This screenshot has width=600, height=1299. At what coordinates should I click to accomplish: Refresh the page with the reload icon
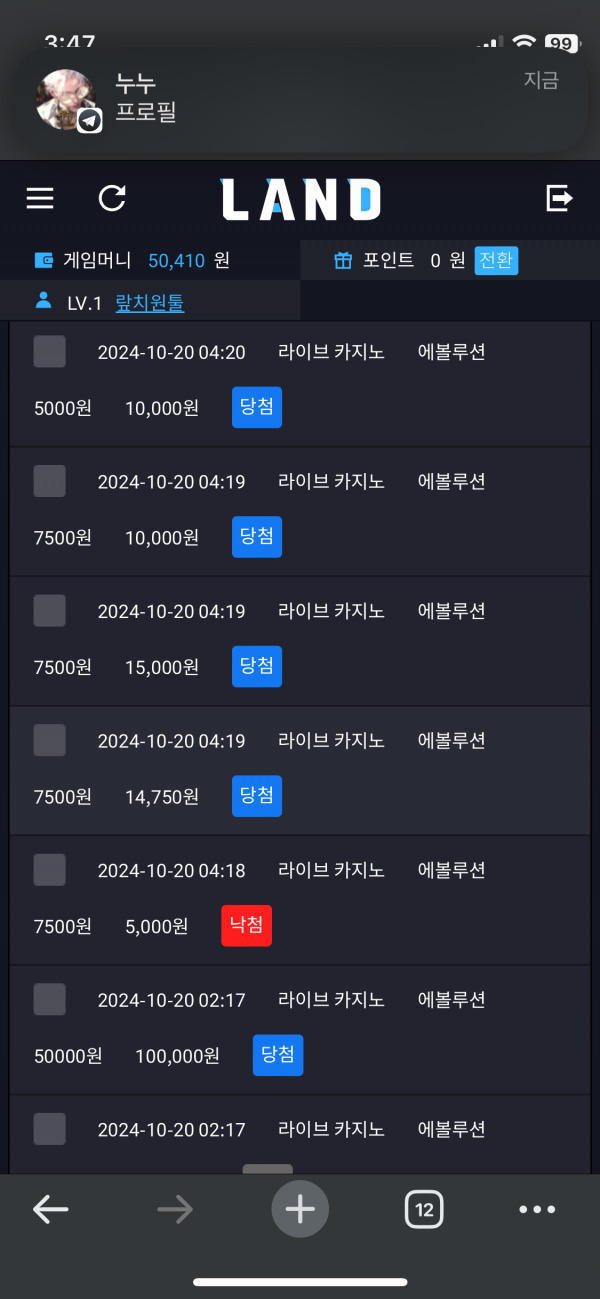point(112,198)
